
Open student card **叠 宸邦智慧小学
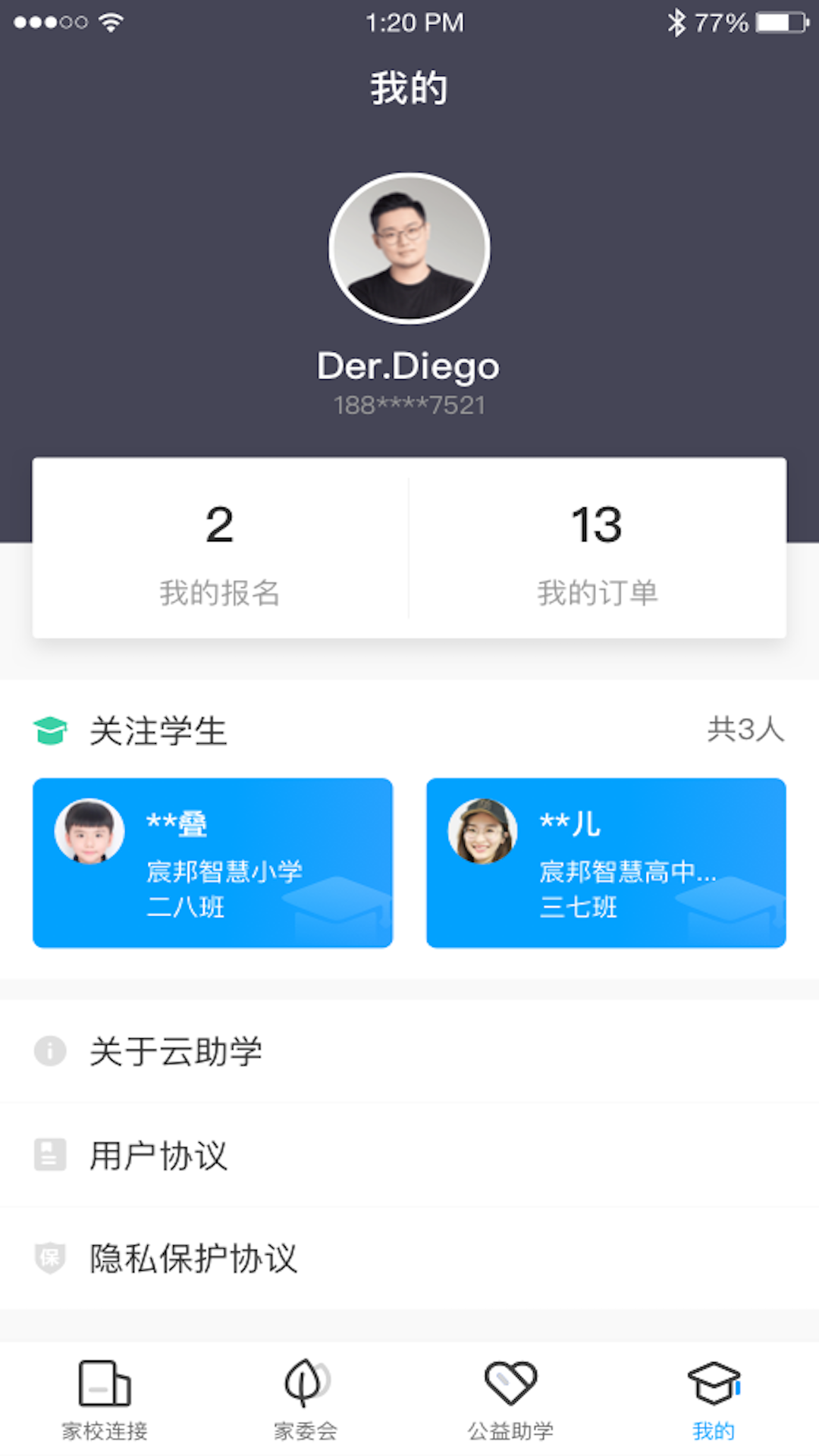click(x=212, y=863)
